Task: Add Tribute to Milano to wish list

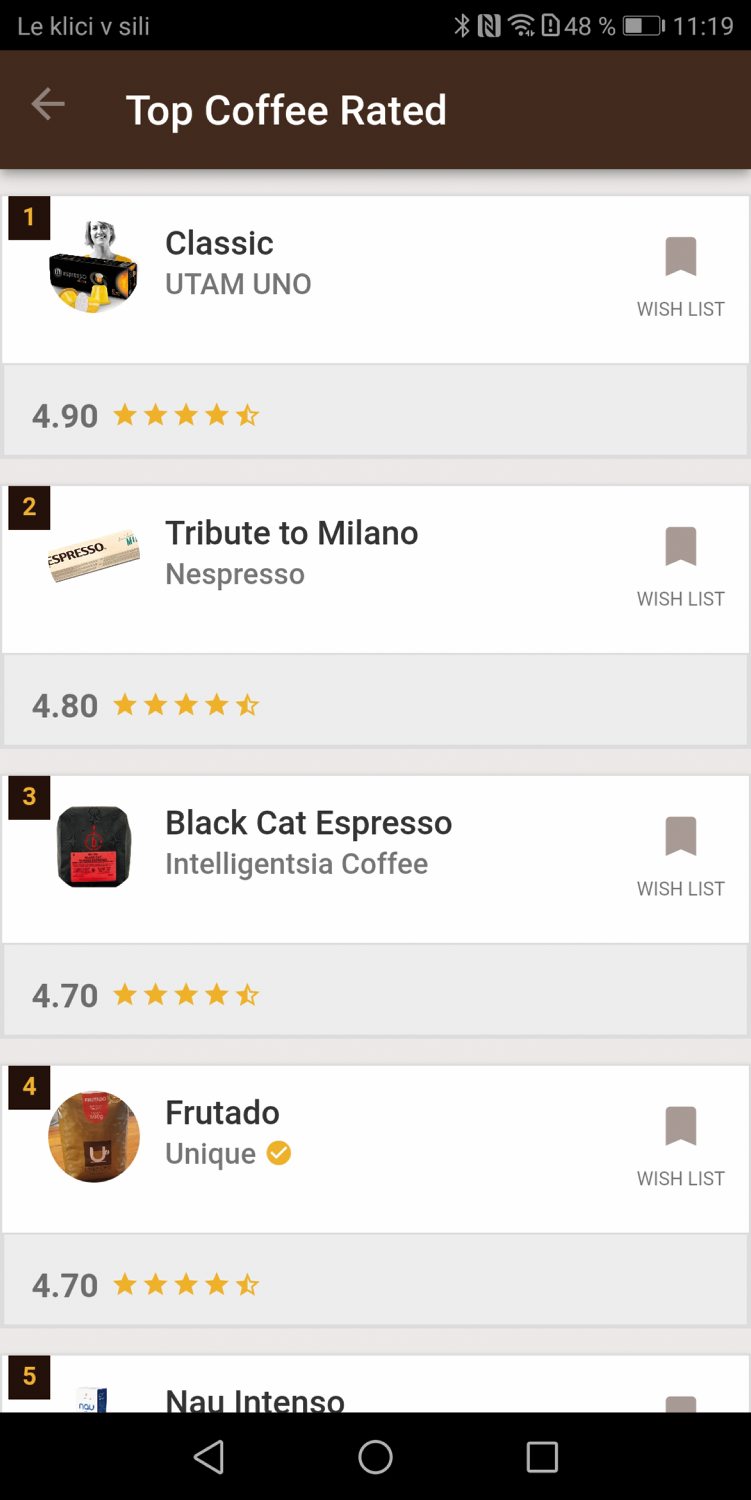Action: (x=680, y=567)
